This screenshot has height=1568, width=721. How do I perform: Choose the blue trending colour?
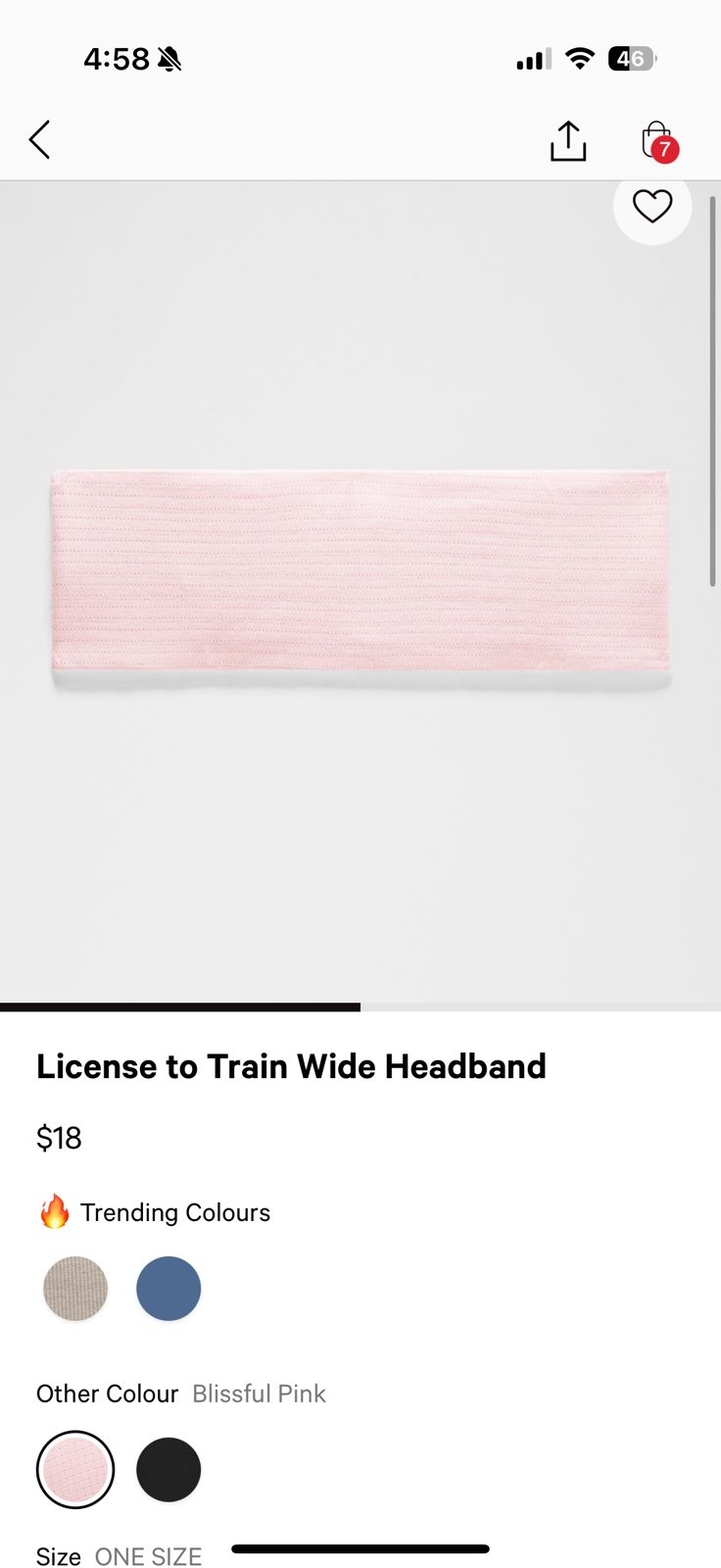168,1289
